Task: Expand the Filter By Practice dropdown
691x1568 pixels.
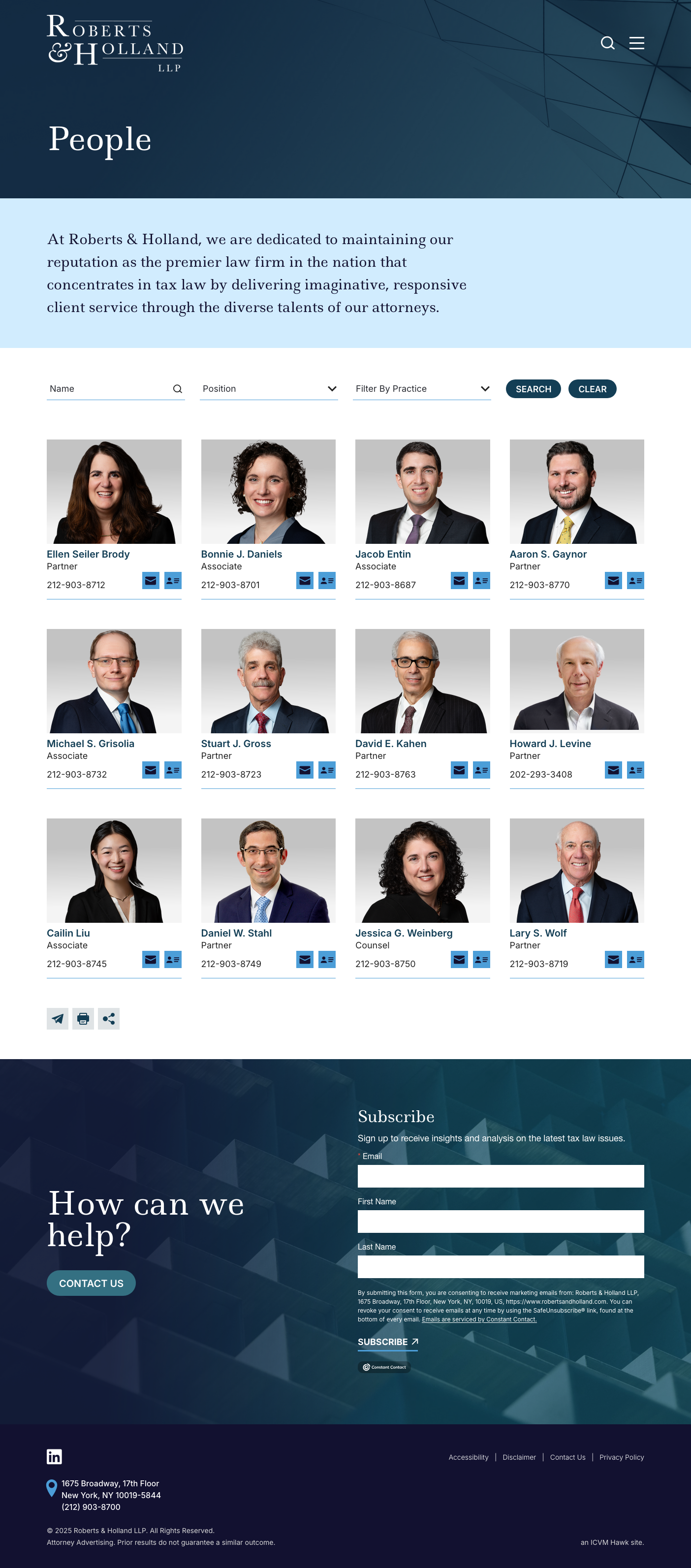Action: pos(421,388)
